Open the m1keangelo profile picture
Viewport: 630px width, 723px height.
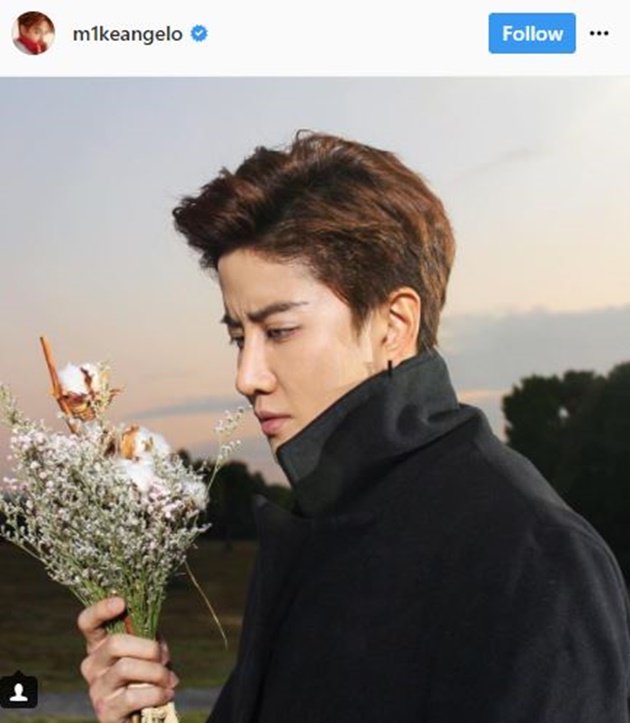(x=33, y=33)
